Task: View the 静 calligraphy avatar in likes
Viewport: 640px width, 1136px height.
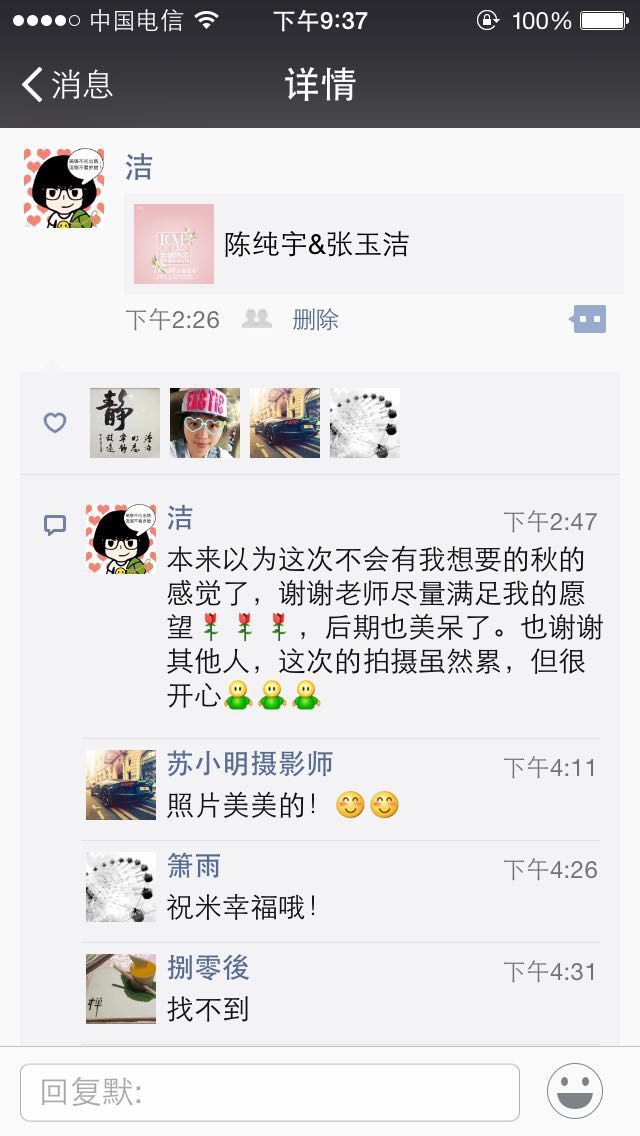Action: click(x=125, y=423)
